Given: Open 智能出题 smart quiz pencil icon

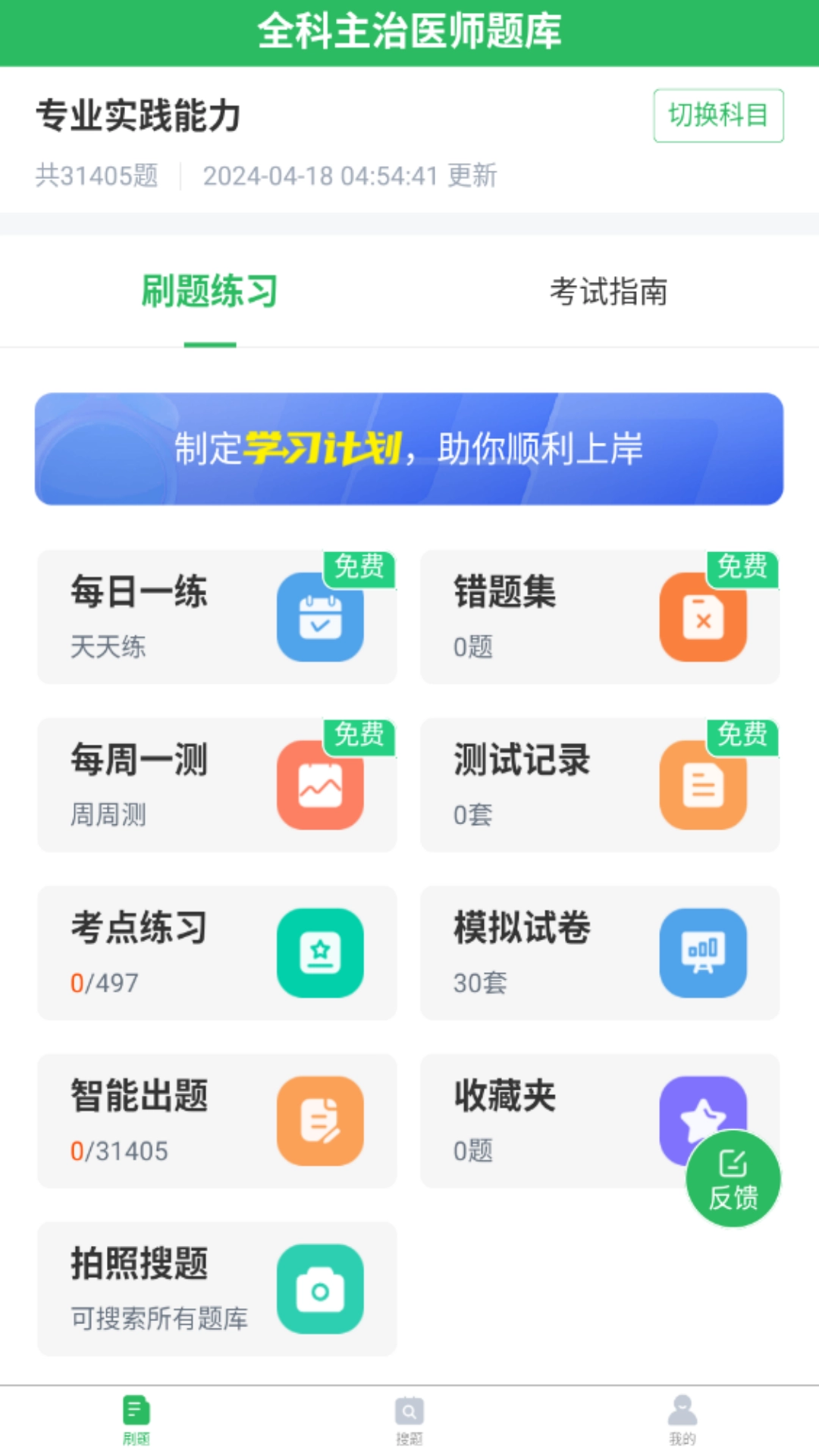Looking at the screenshot, I should [320, 1121].
